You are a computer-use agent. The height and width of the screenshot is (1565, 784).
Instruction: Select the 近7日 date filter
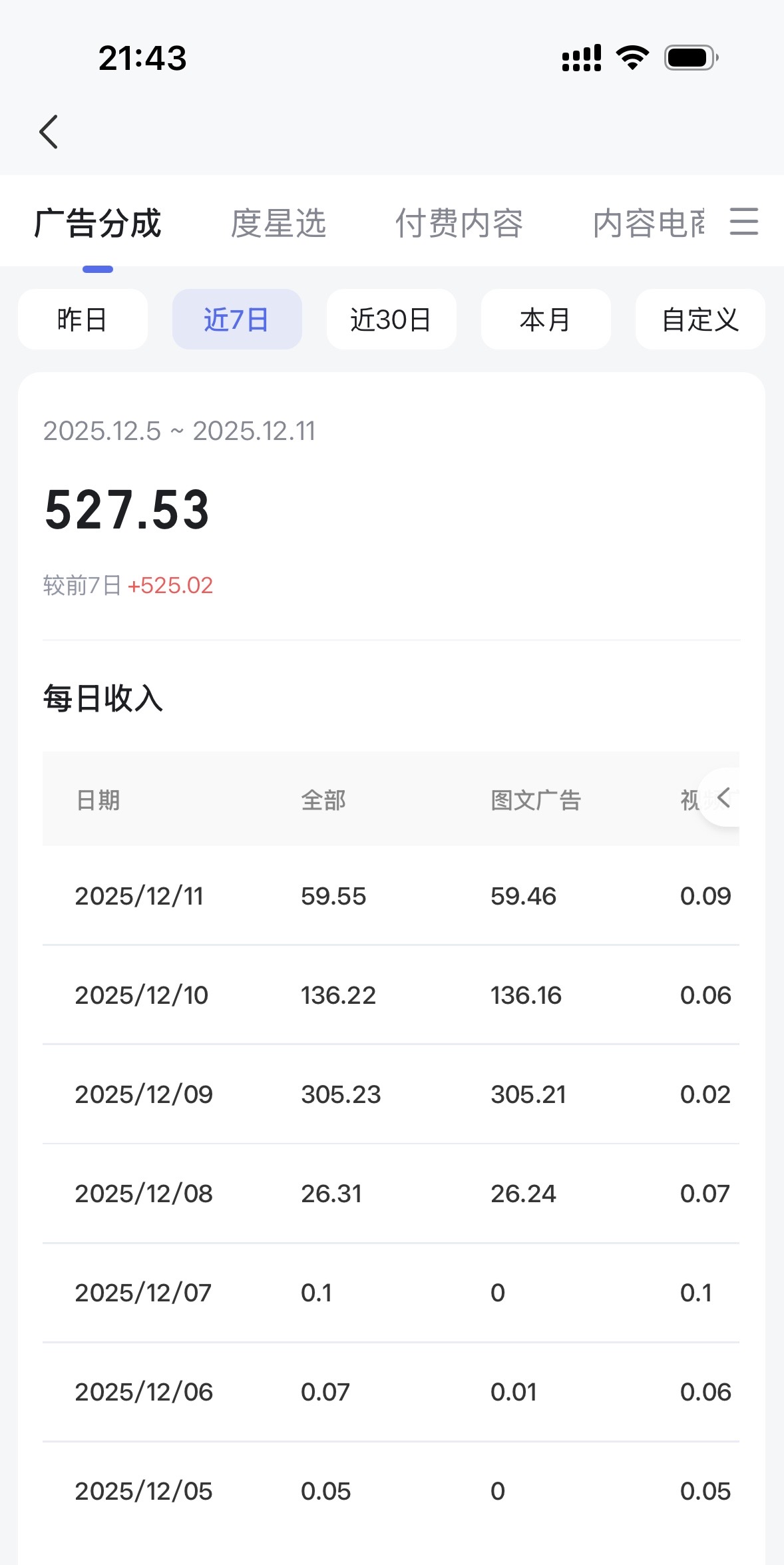[x=237, y=320]
